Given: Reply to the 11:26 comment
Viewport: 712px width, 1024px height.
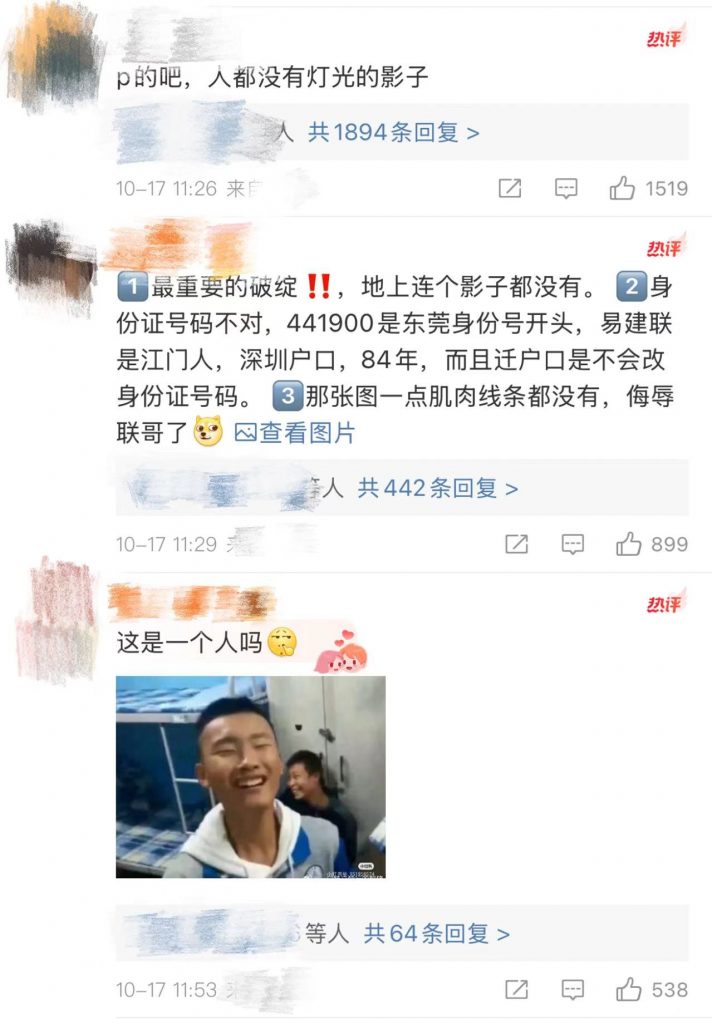Looking at the screenshot, I should click(x=566, y=188).
